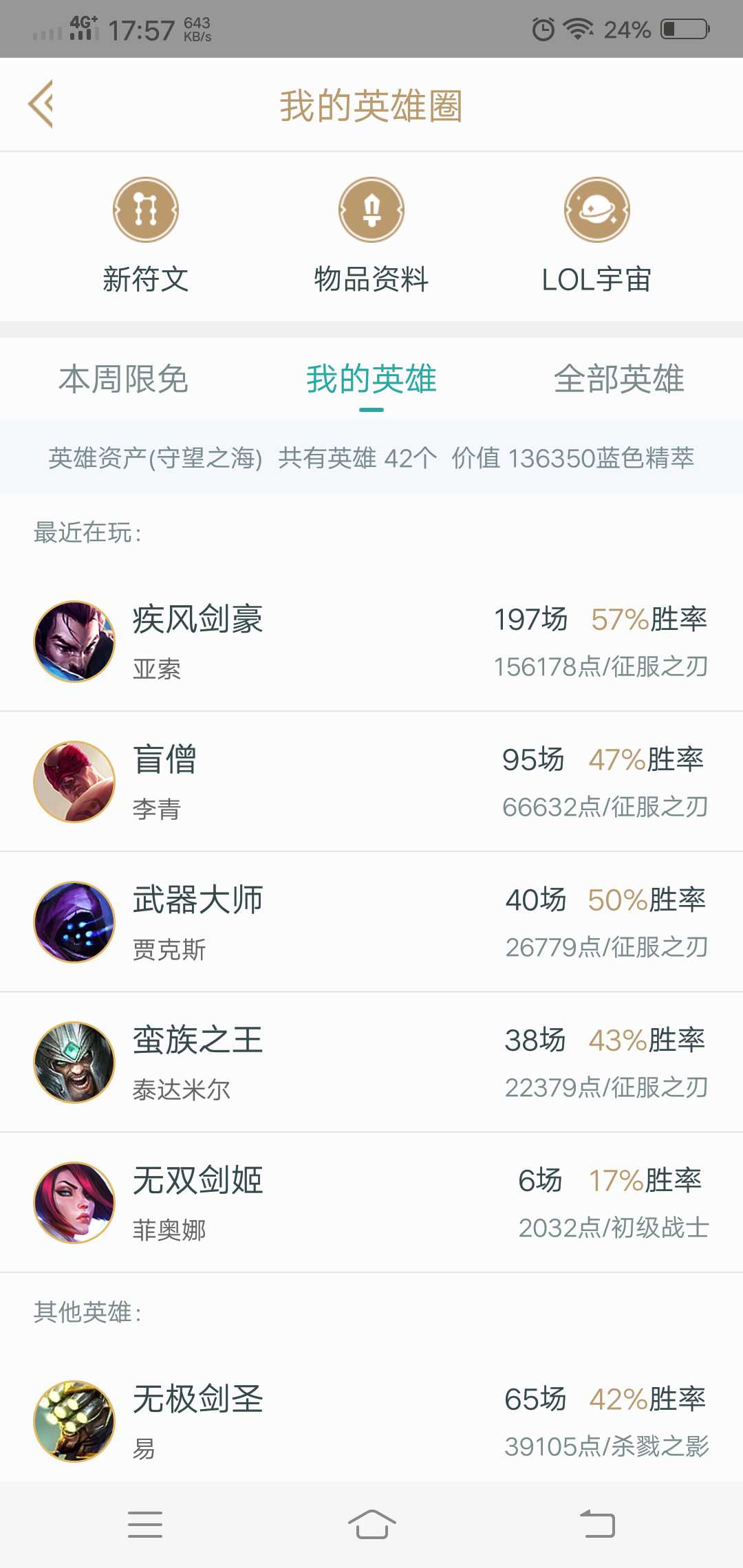Viewport: 743px width, 1568px height.
Task: View 无双剑姬 菲奥娜 details
Action: click(371, 1203)
